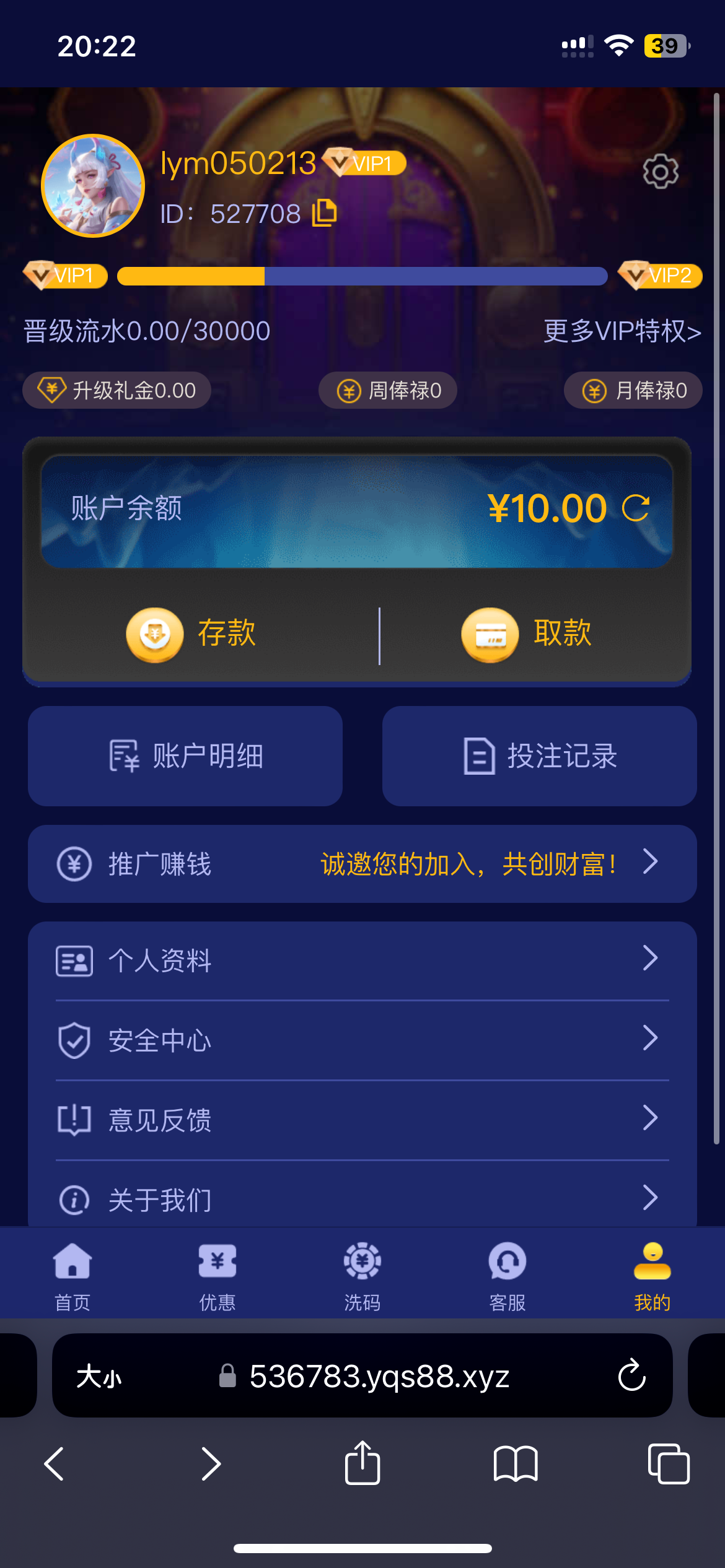Open 账户明细 account details

pos(185,756)
